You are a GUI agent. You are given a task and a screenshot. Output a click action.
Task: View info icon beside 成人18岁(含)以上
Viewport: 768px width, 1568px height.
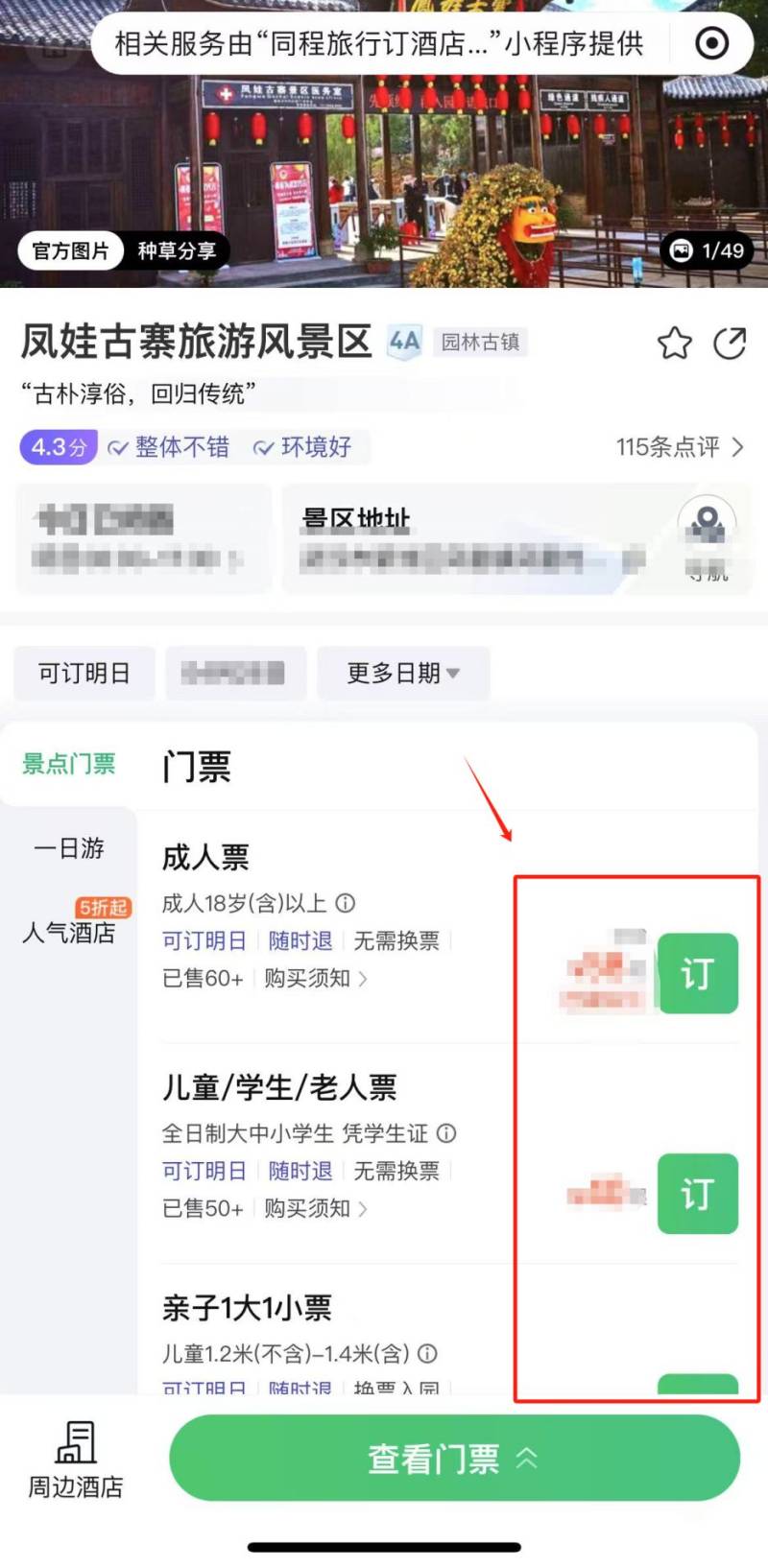click(x=346, y=903)
